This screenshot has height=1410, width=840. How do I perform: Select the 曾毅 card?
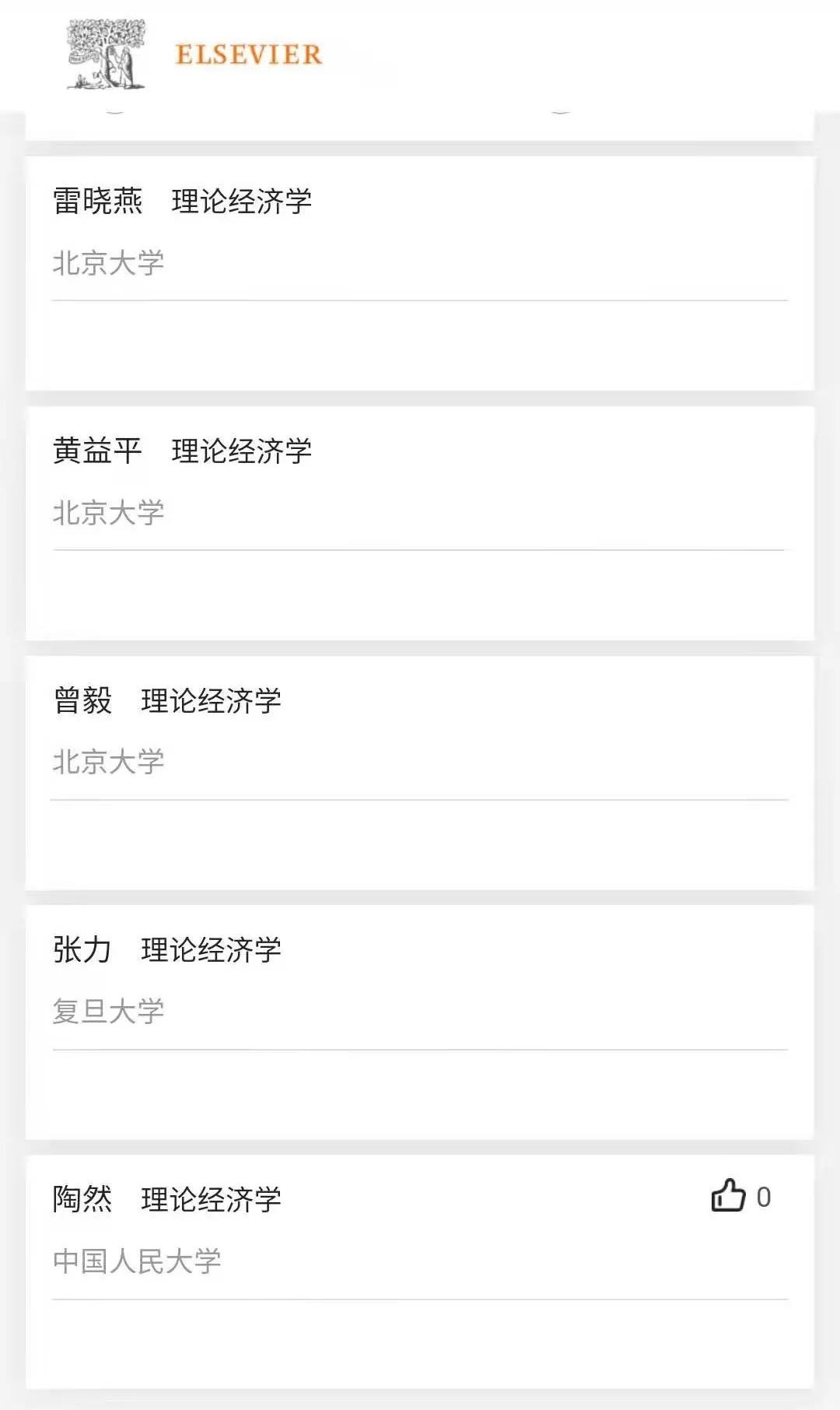420,773
